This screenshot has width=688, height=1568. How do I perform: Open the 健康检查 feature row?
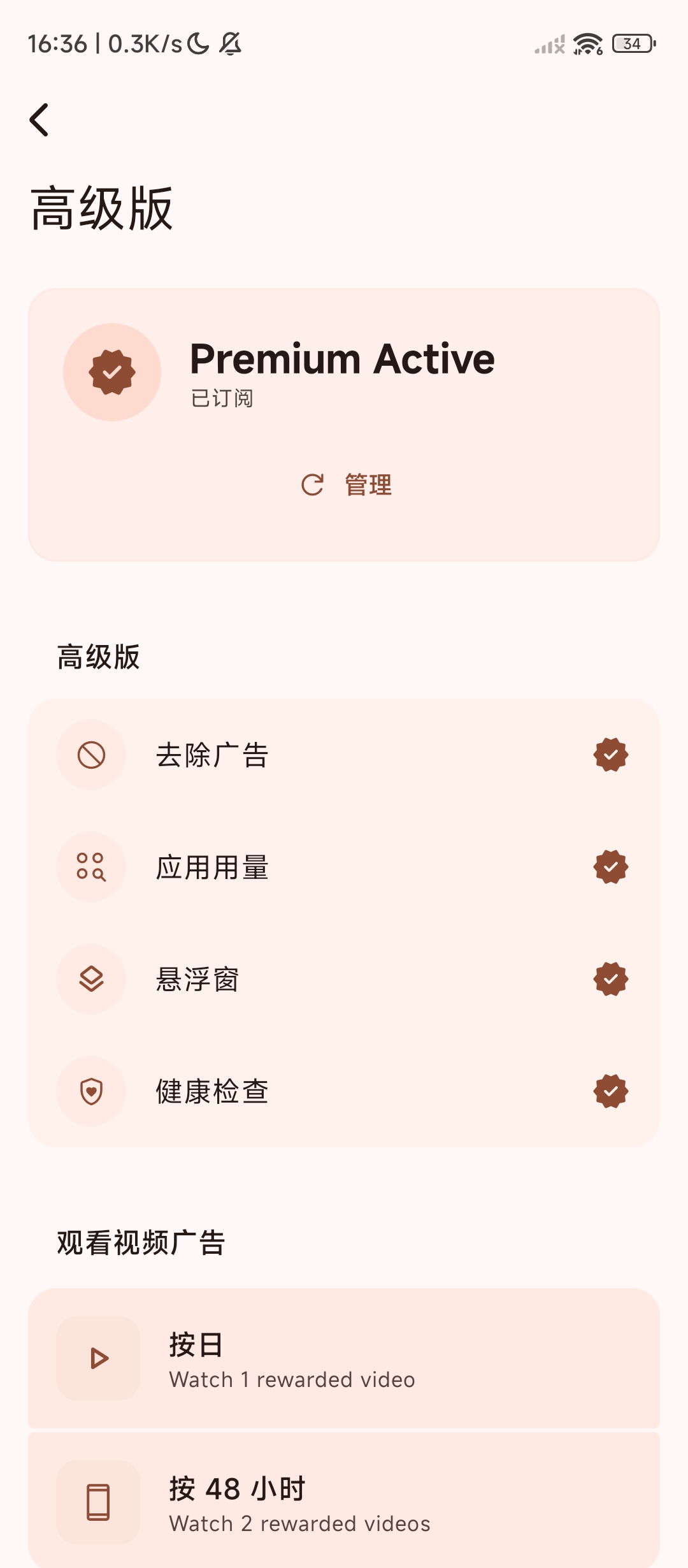pos(344,1091)
